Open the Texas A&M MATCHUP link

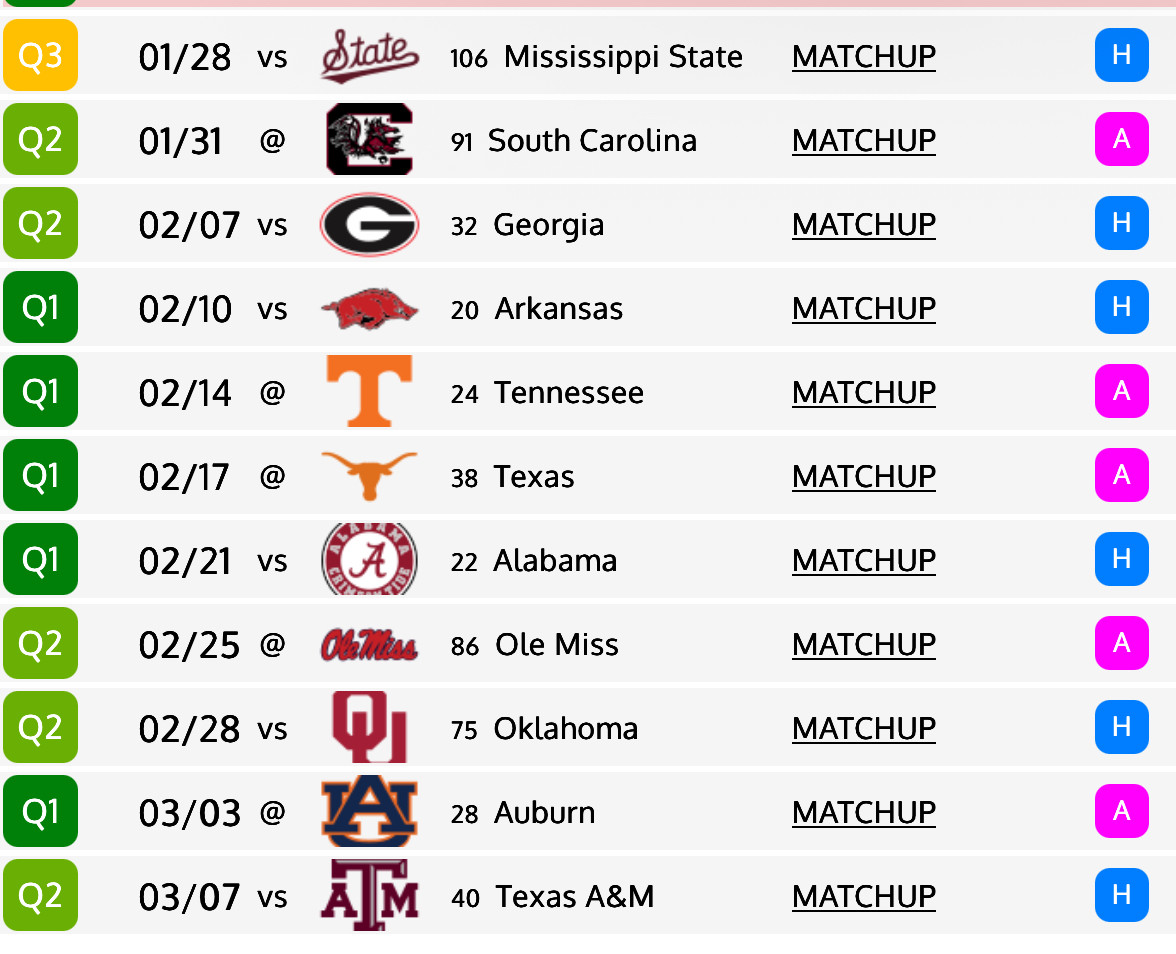click(x=863, y=896)
